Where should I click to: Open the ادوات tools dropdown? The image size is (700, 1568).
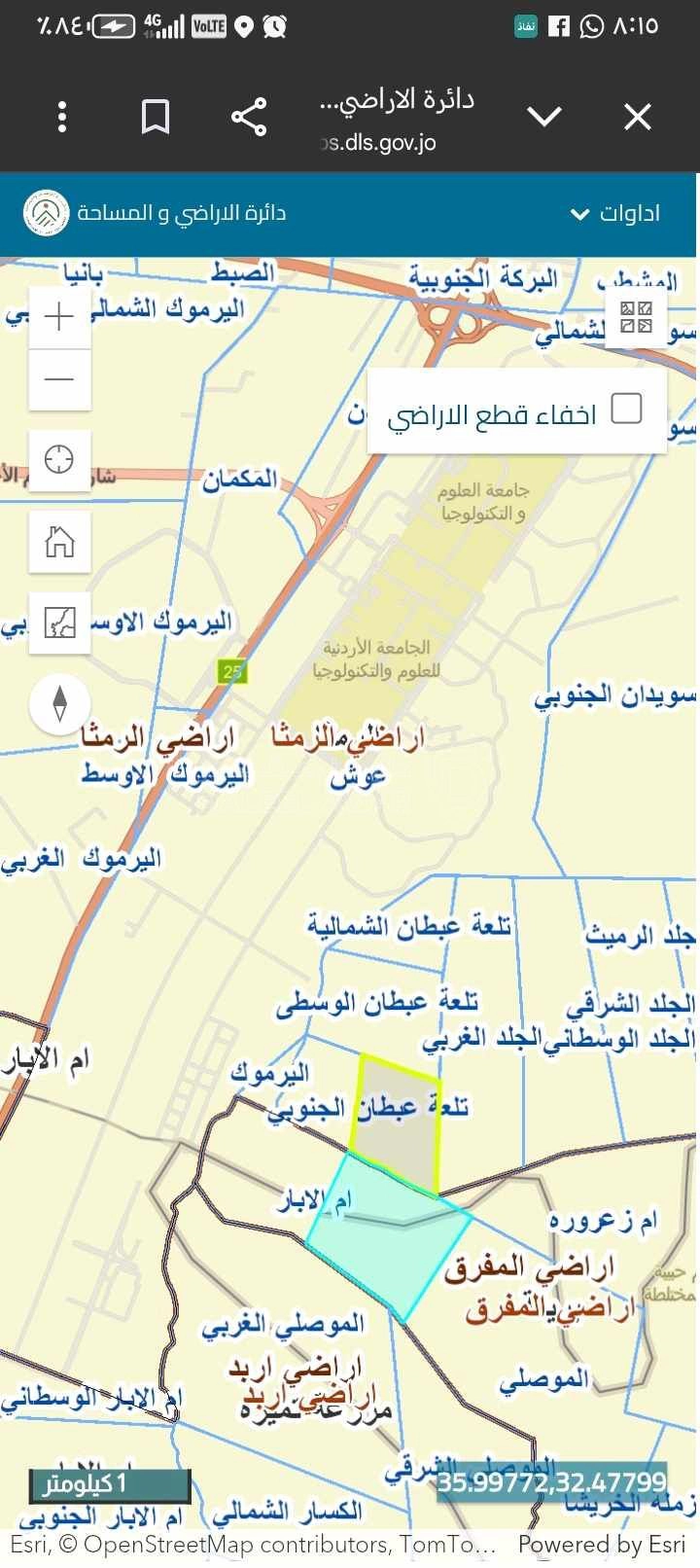tap(615, 213)
